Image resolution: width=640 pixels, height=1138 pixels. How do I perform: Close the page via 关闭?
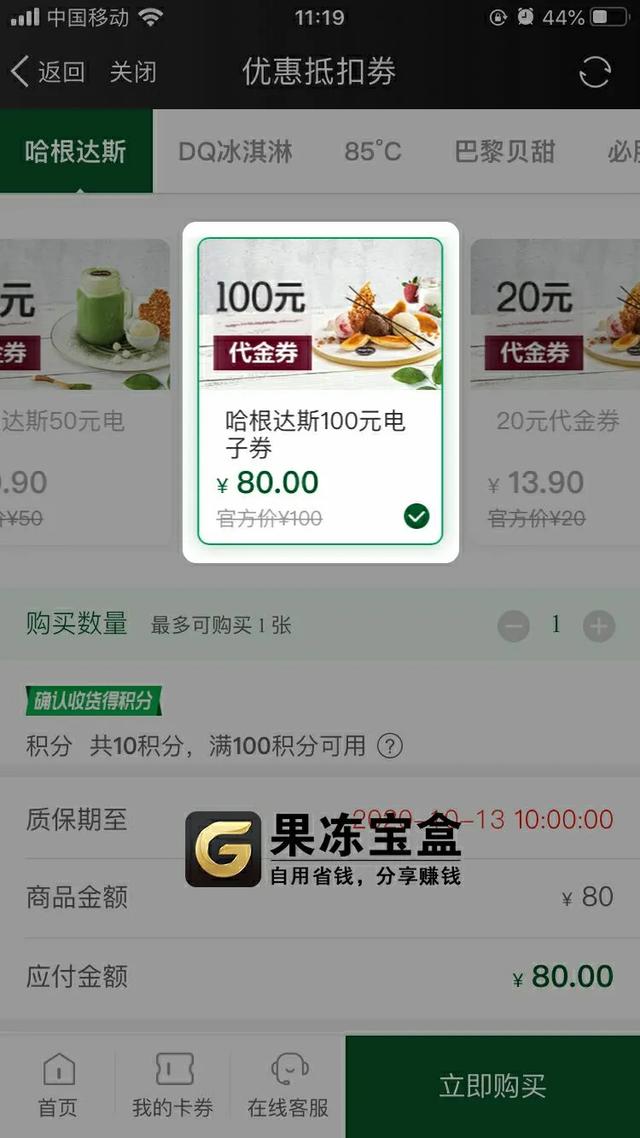pyautogui.click(x=133, y=72)
